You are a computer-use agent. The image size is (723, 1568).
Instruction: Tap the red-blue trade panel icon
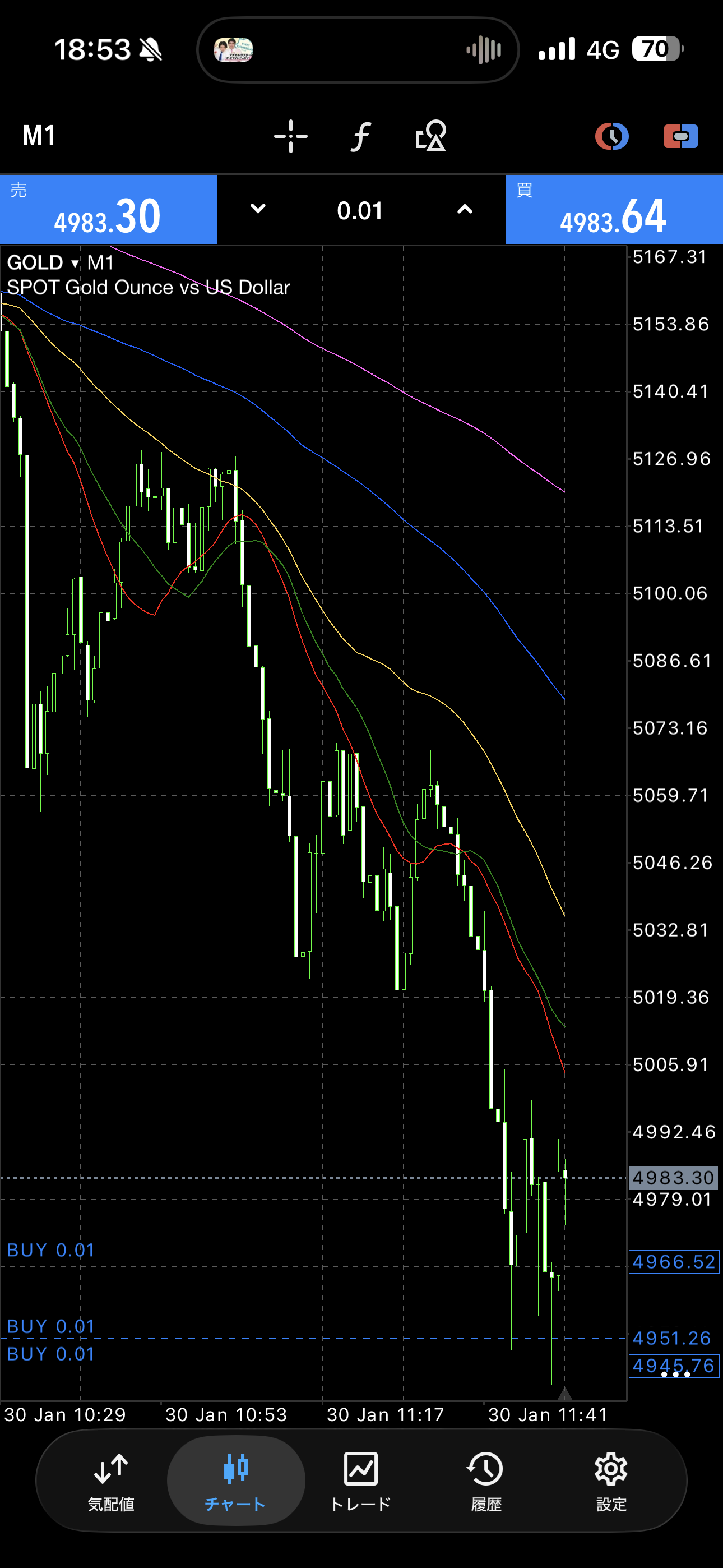(680, 136)
